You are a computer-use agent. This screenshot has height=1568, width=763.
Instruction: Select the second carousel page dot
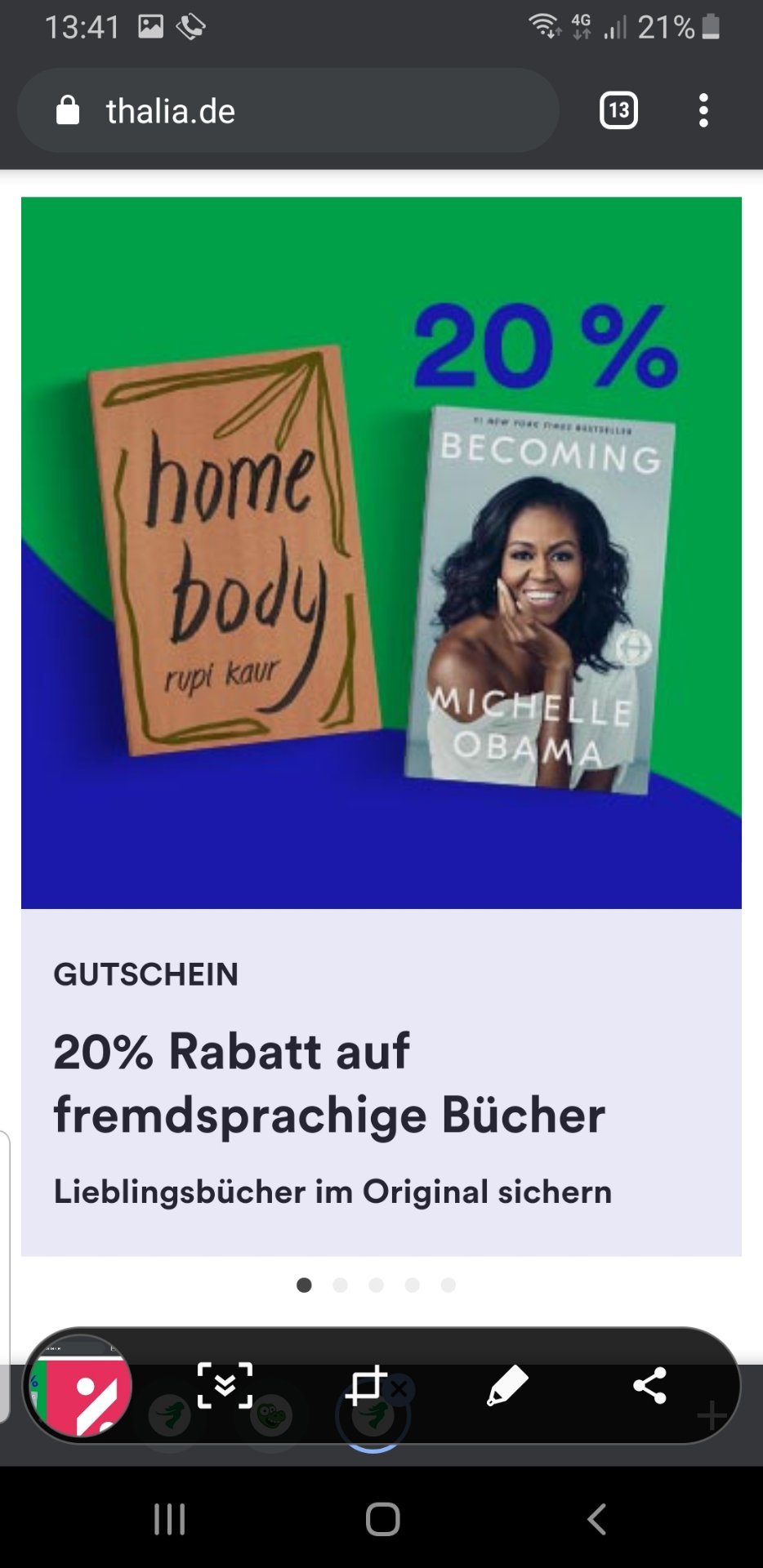tap(341, 1285)
